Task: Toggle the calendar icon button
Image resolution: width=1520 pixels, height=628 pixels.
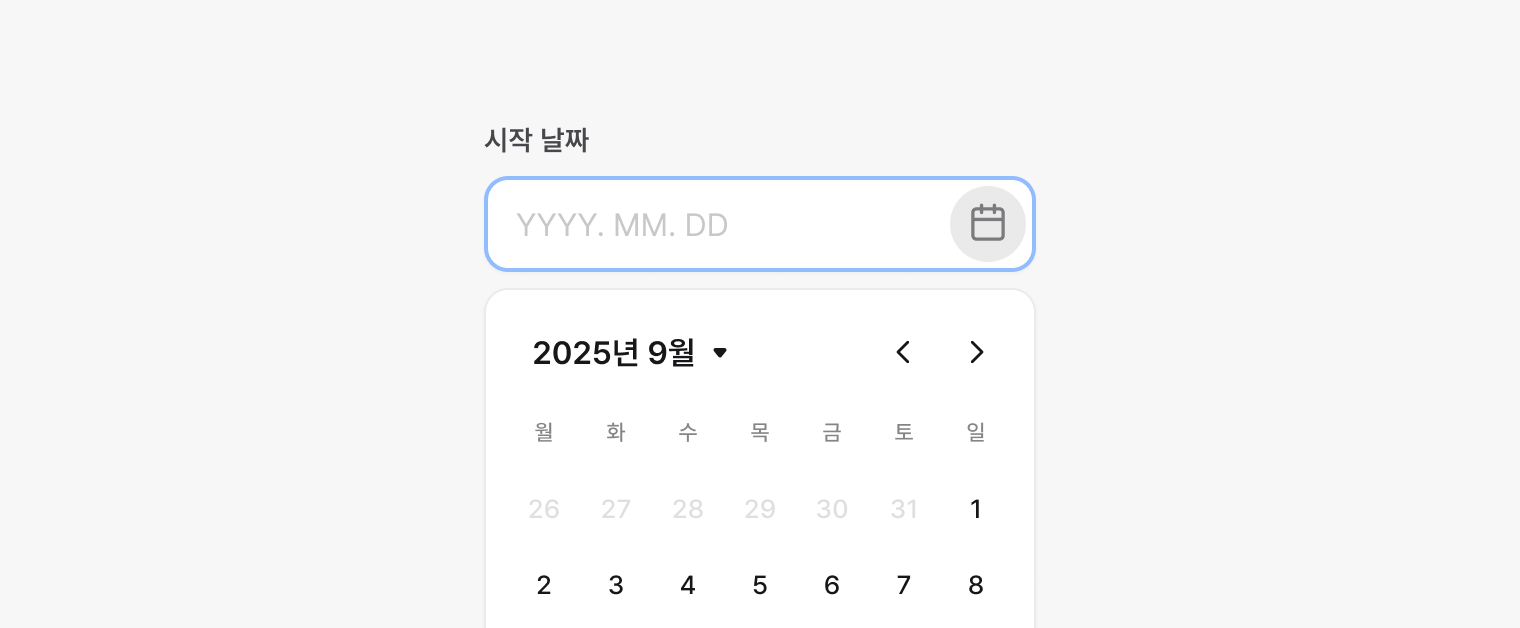Action: pyautogui.click(x=987, y=224)
